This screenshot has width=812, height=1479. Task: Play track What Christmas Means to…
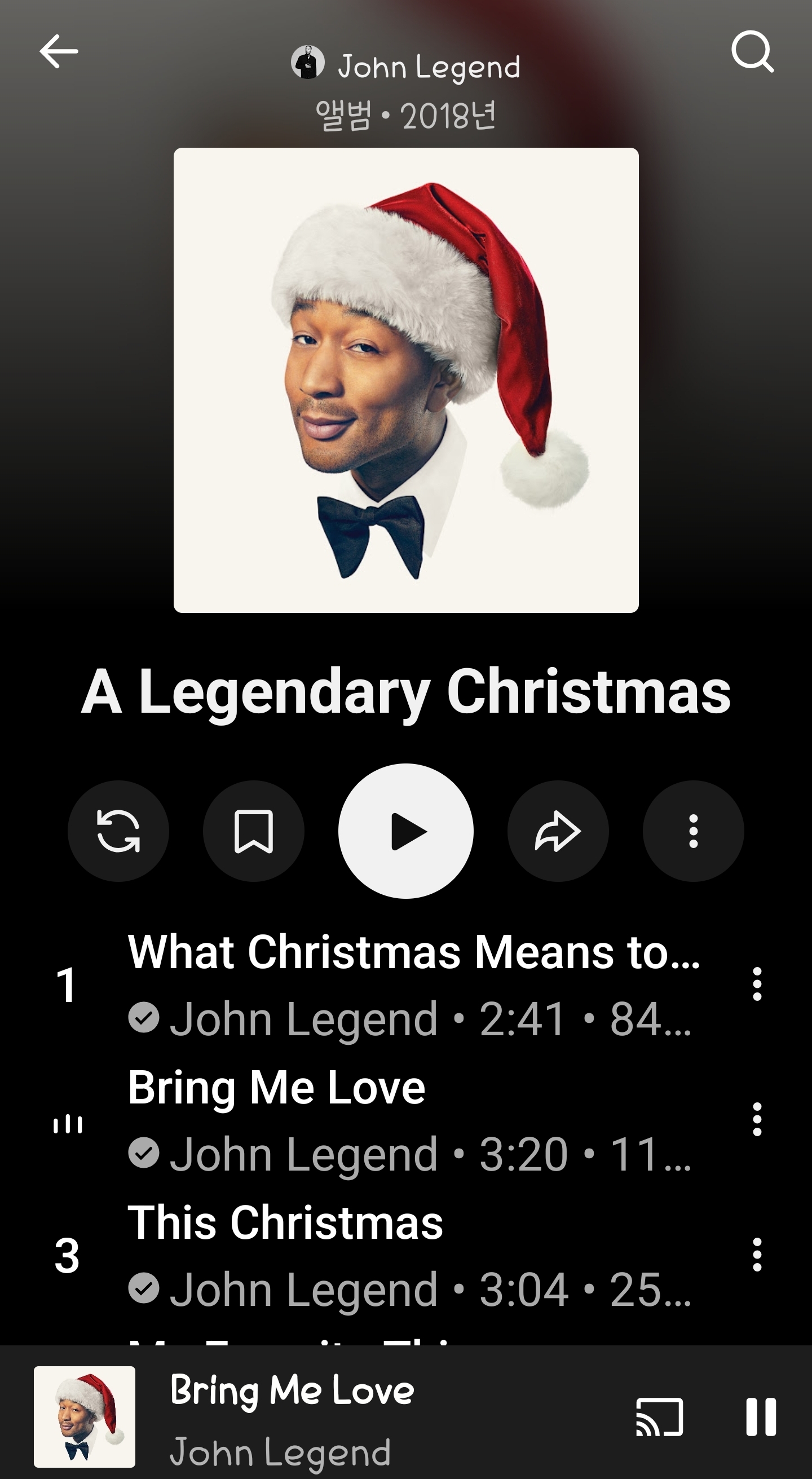click(379, 984)
